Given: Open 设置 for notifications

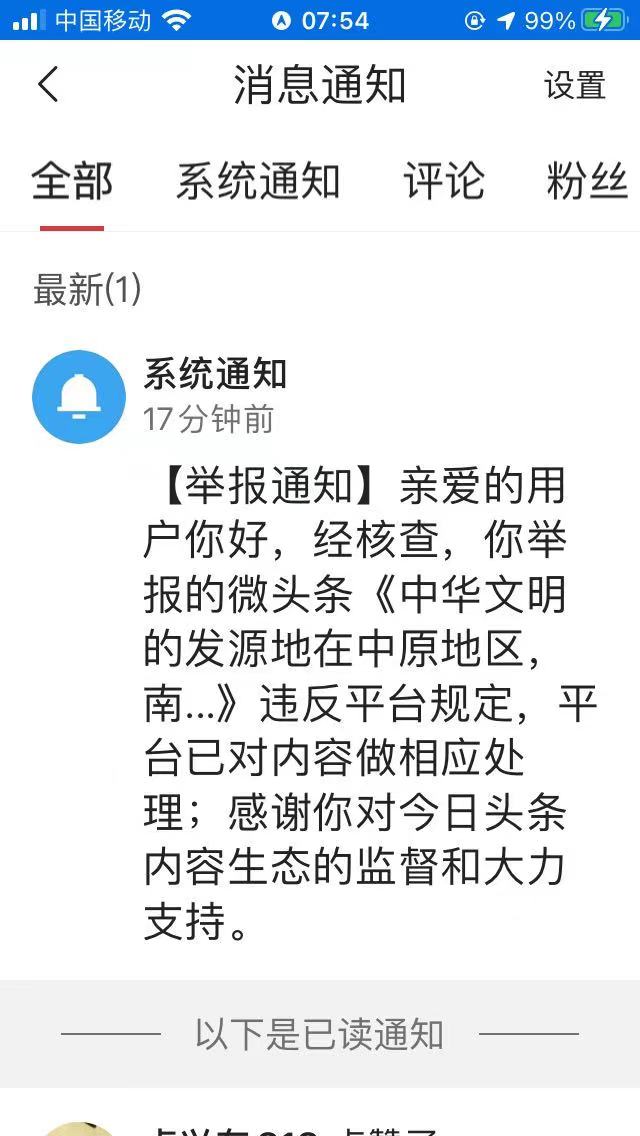Looking at the screenshot, I should coord(575,85).
